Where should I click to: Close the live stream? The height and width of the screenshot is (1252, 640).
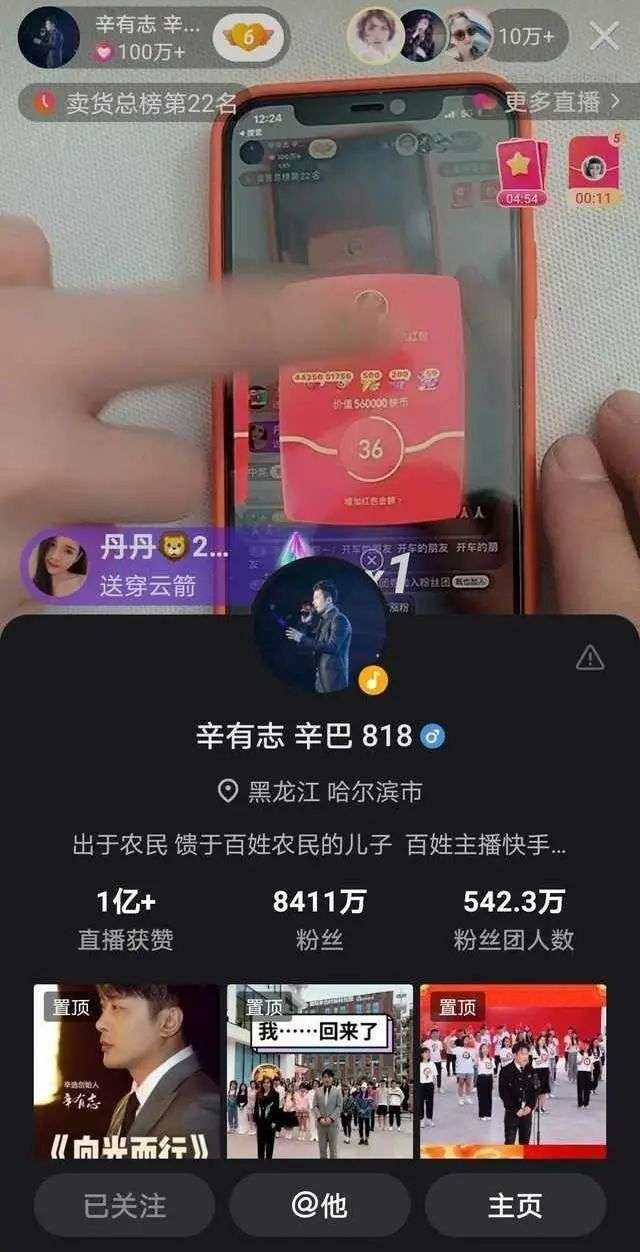(605, 37)
